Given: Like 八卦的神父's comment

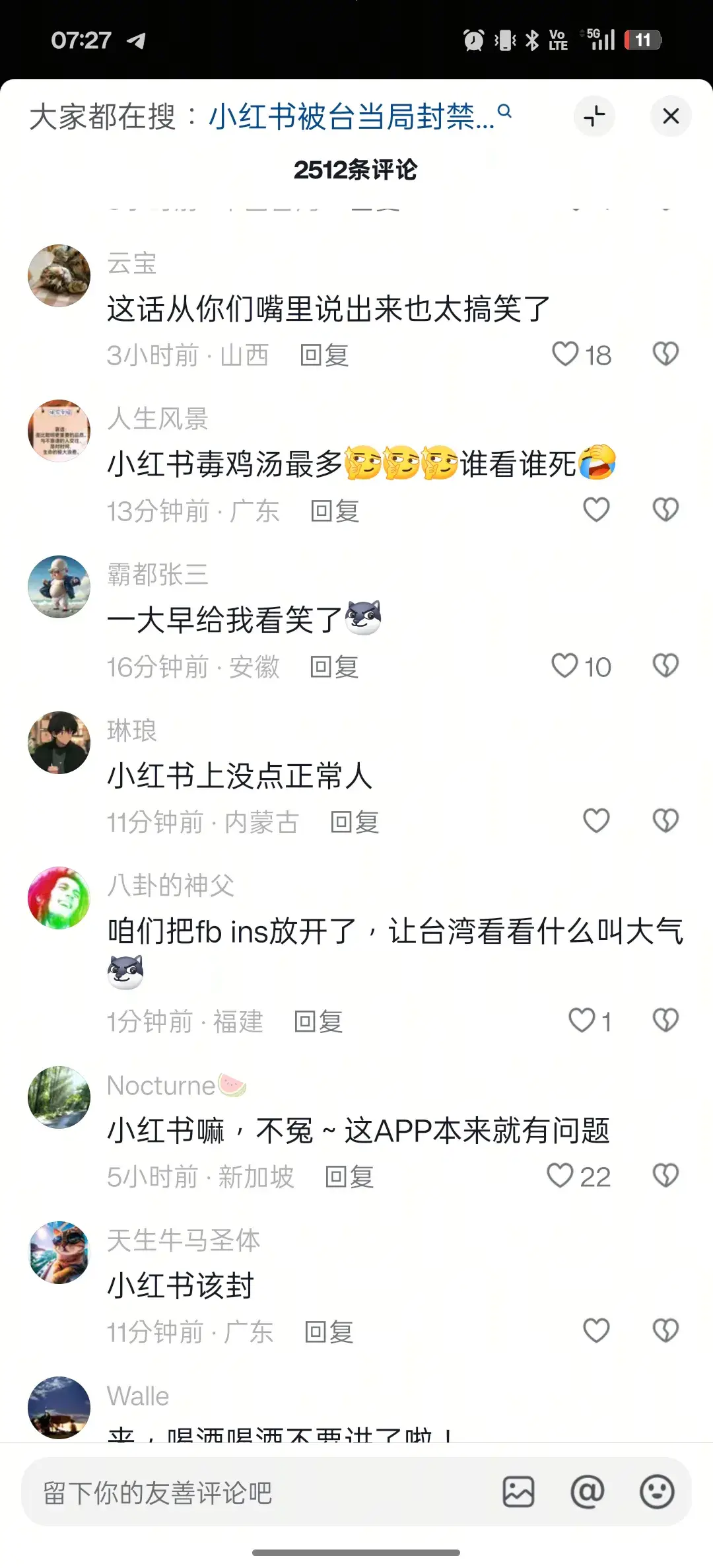Looking at the screenshot, I should pyautogui.click(x=582, y=1020).
